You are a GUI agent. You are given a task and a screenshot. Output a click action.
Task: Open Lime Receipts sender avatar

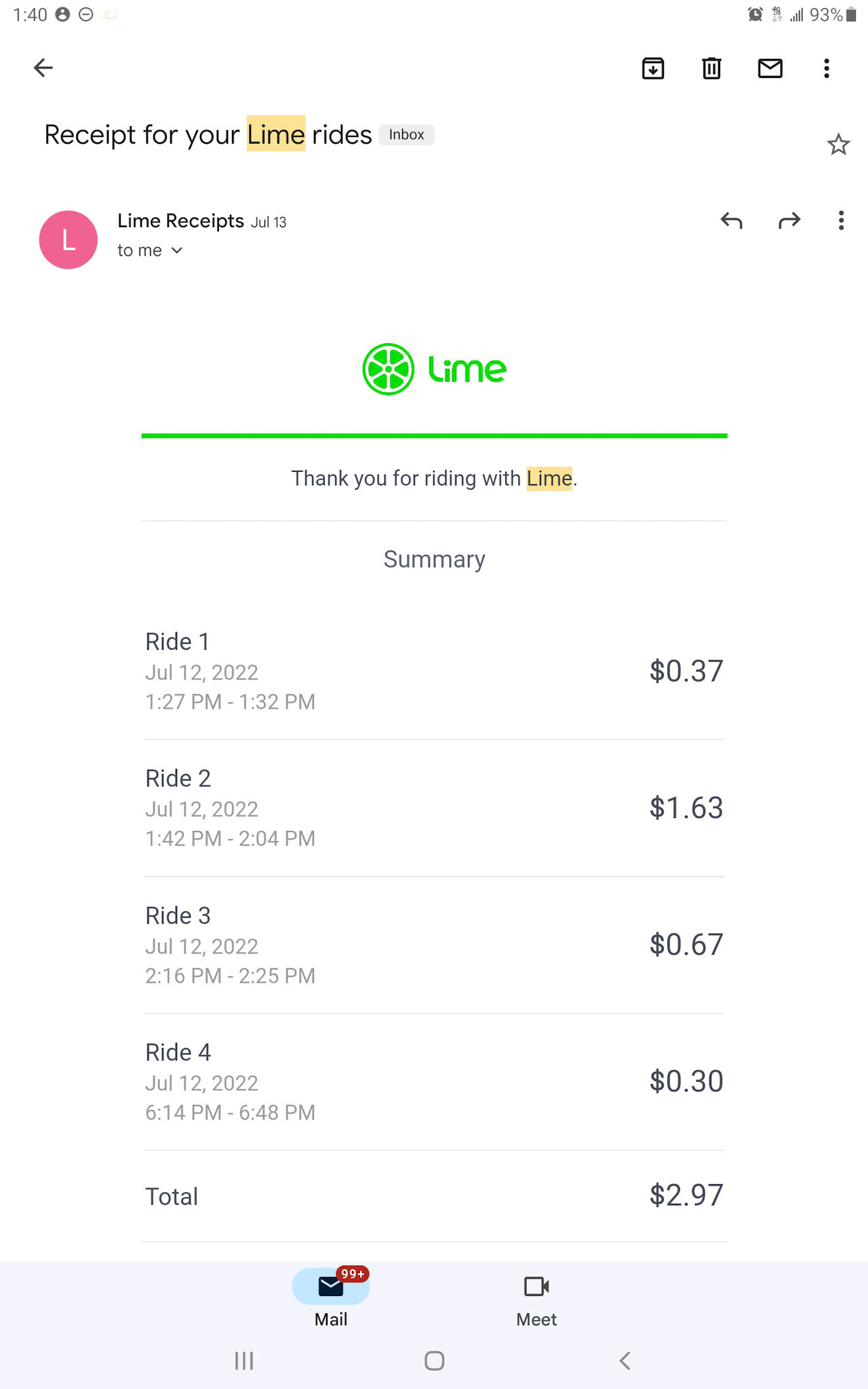(68, 240)
